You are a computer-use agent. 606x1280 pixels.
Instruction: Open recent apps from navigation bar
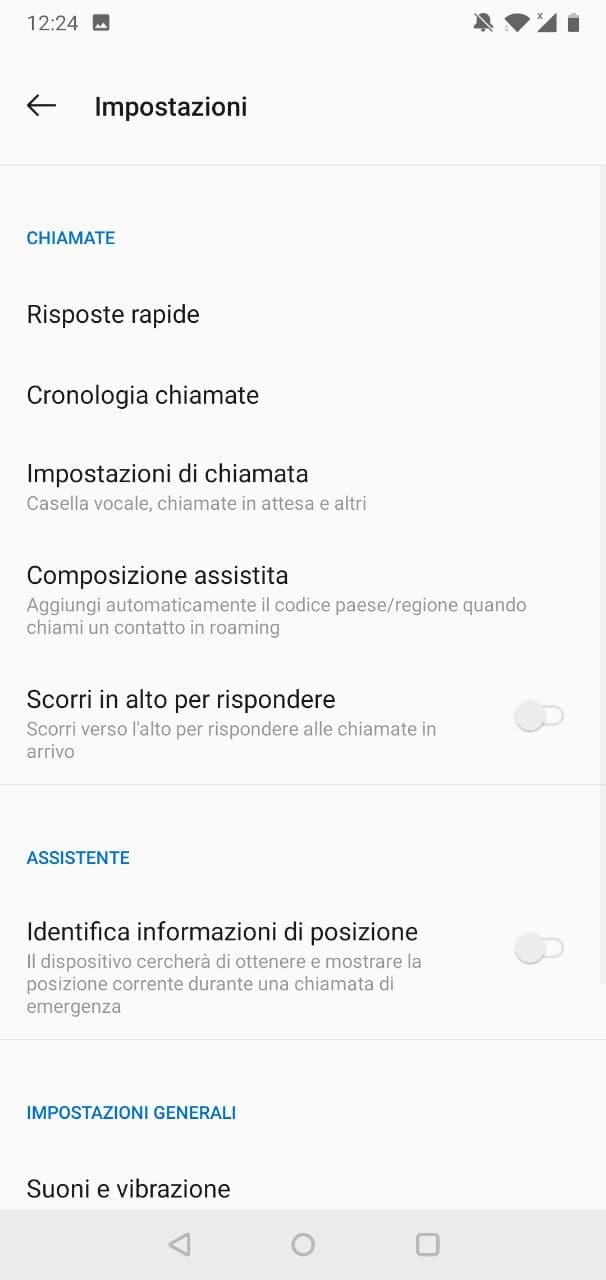(428, 1244)
